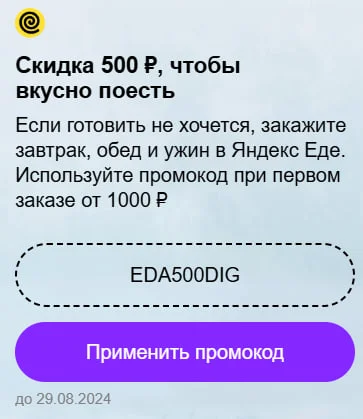Tap the Применить промокод button
363x419 pixels.
pyautogui.click(x=185, y=352)
